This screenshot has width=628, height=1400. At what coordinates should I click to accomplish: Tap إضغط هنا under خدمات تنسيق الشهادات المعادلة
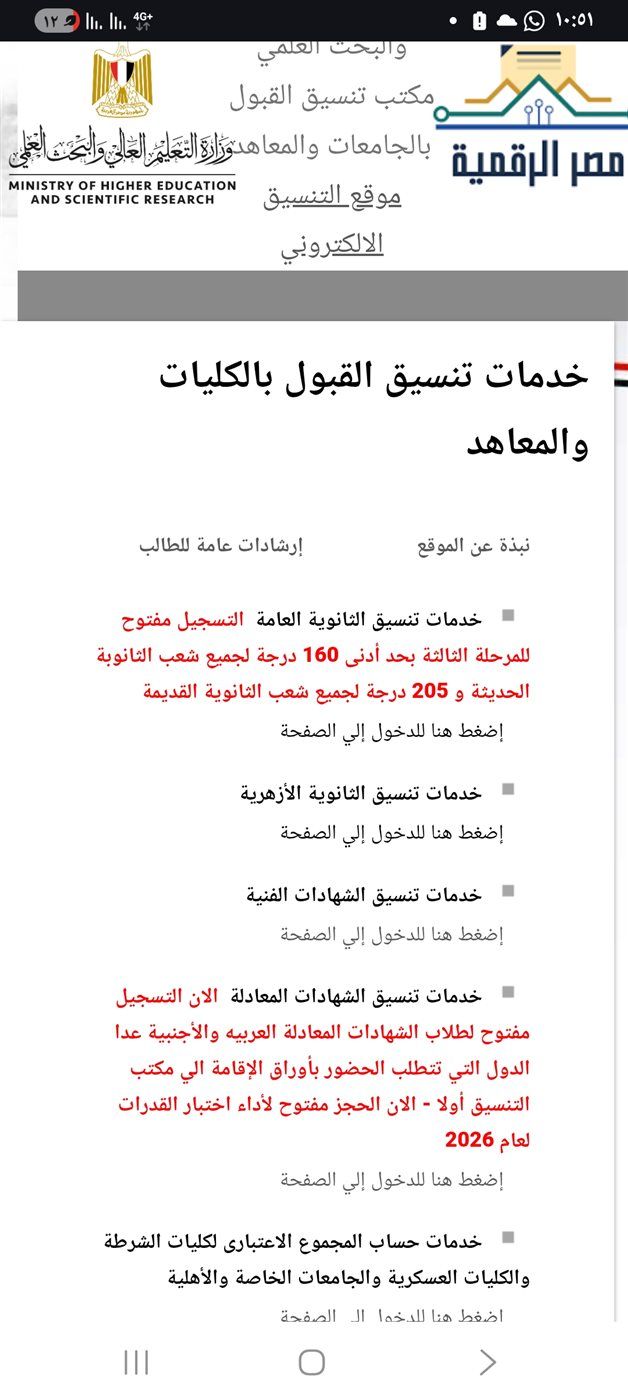coord(391,1180)
